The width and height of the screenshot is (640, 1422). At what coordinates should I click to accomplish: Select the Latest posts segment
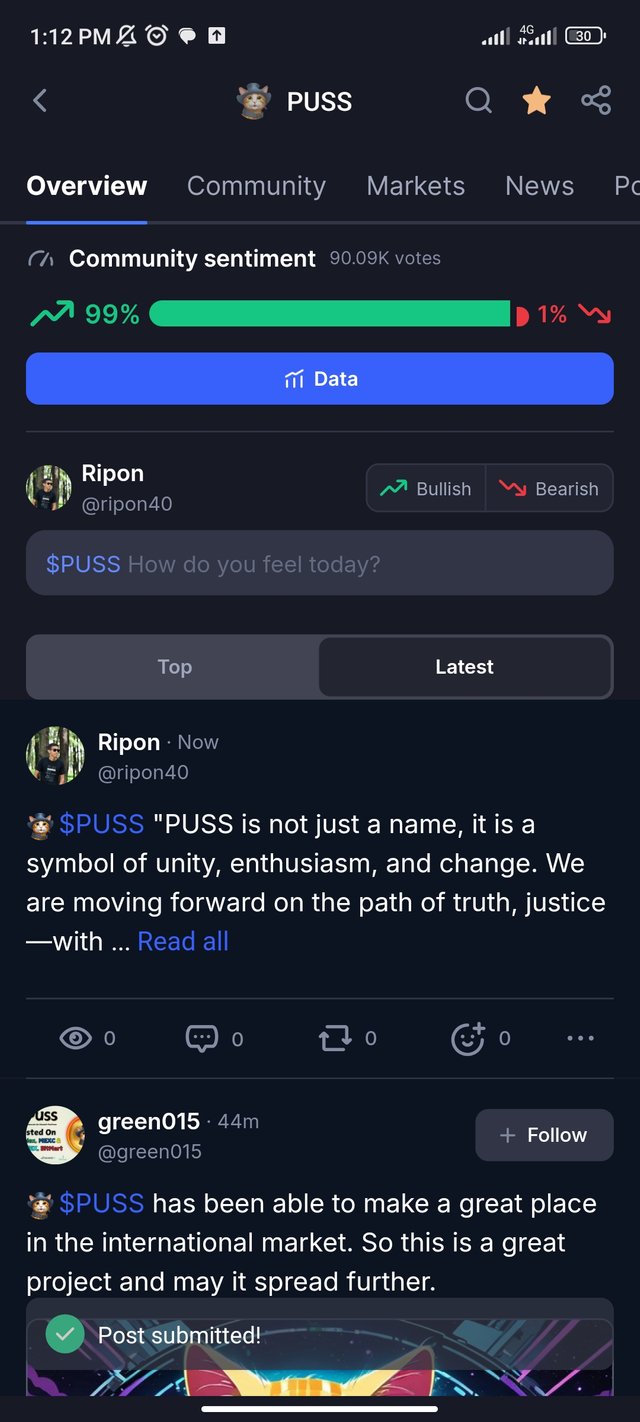[x=464, y=667]
